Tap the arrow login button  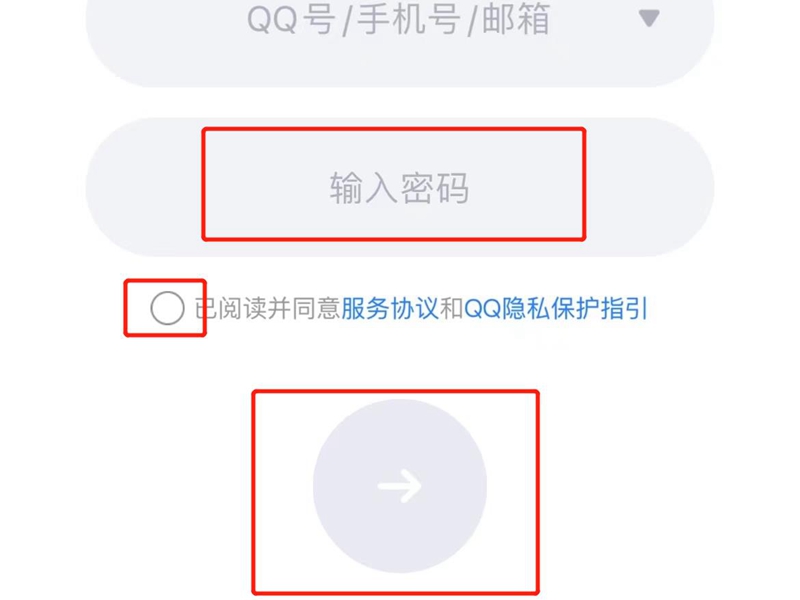(x=399, y=487)
